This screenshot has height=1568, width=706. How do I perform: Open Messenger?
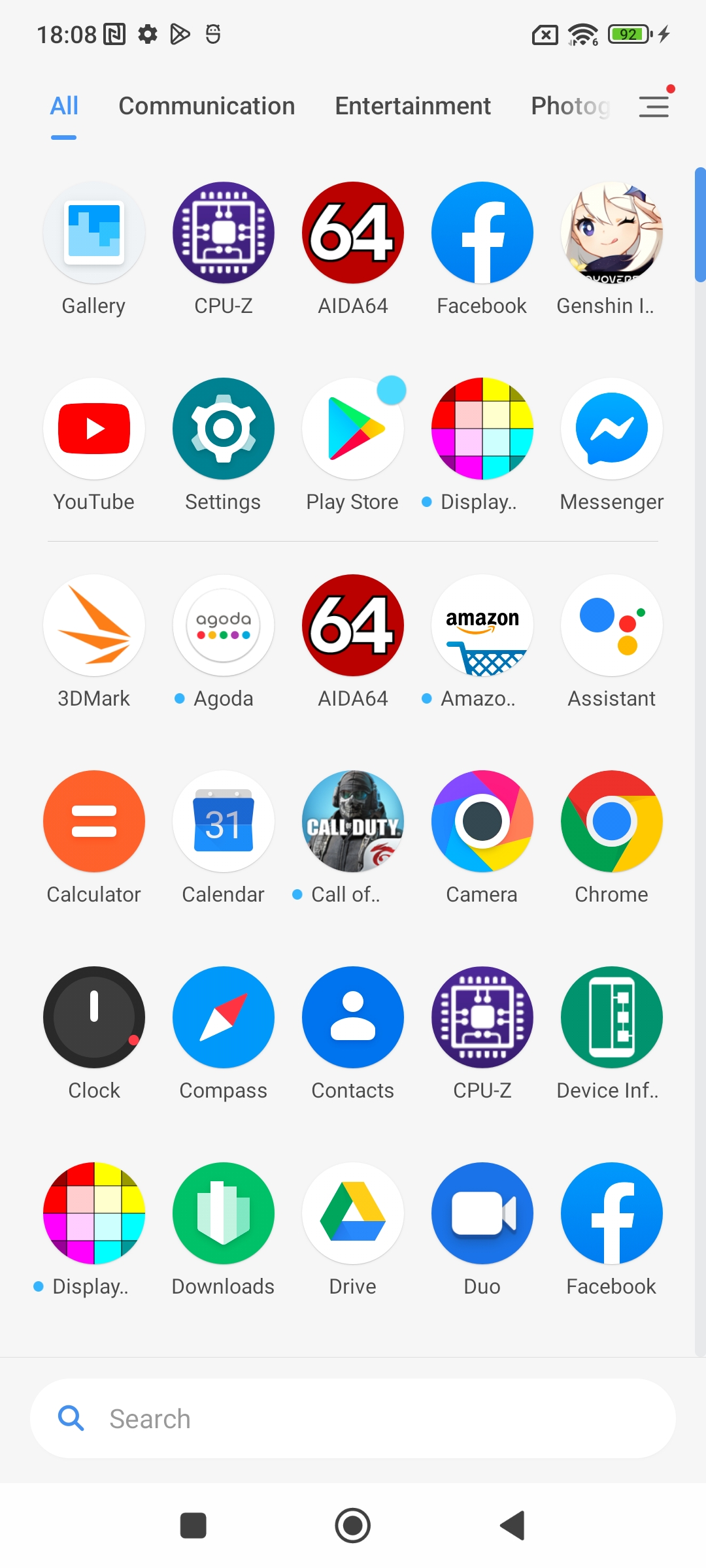pyautogui.click(x=611, y=429)
